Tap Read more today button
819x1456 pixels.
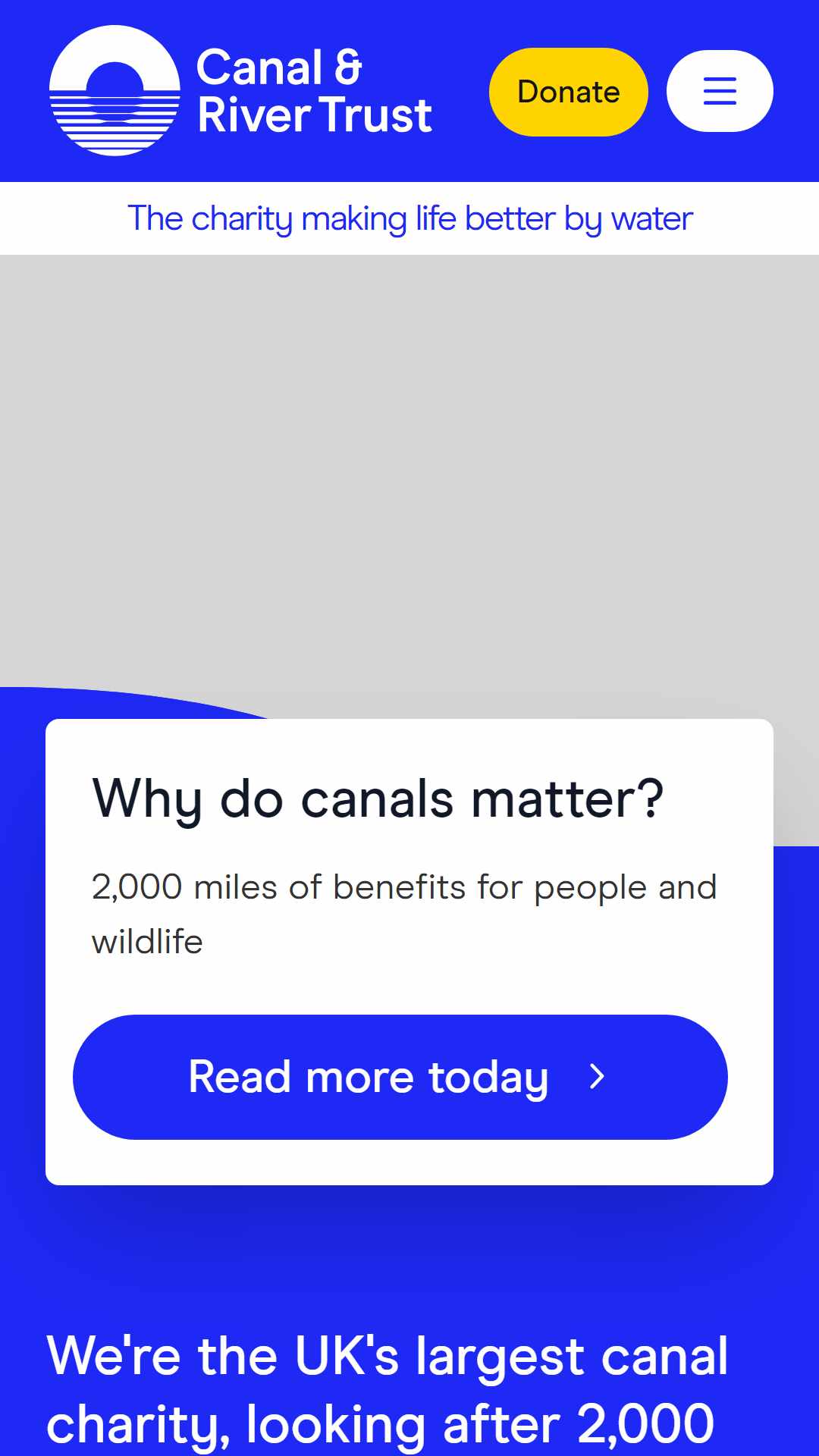coord(400,1077)
